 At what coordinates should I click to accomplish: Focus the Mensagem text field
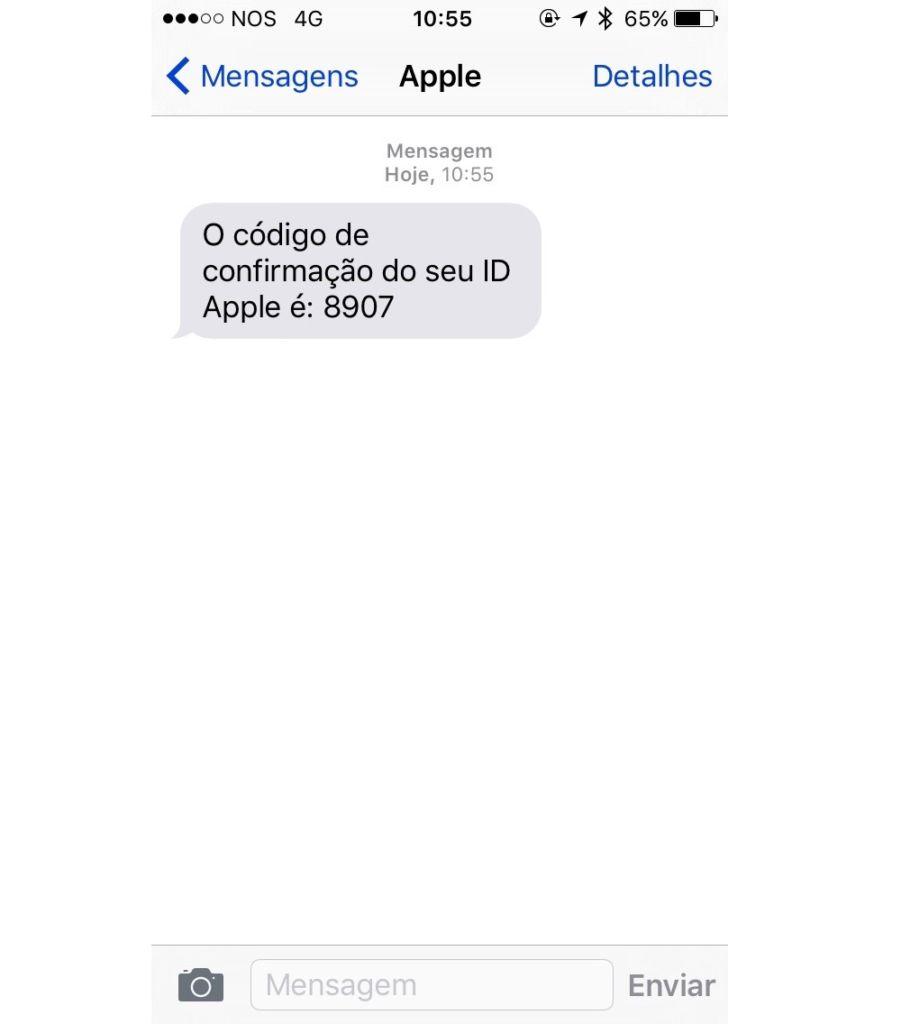tap(431, 985)
